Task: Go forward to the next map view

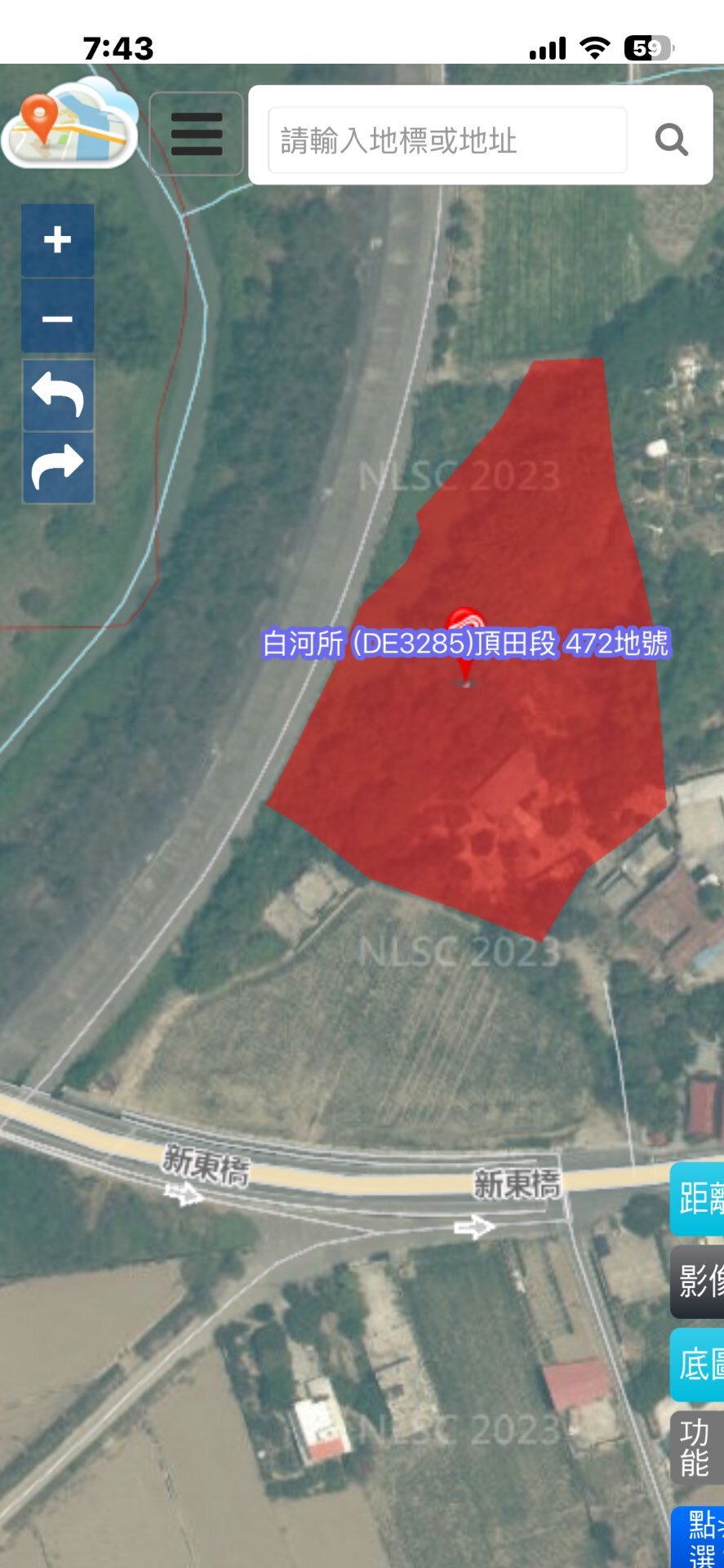Action: tap(57, 467)
